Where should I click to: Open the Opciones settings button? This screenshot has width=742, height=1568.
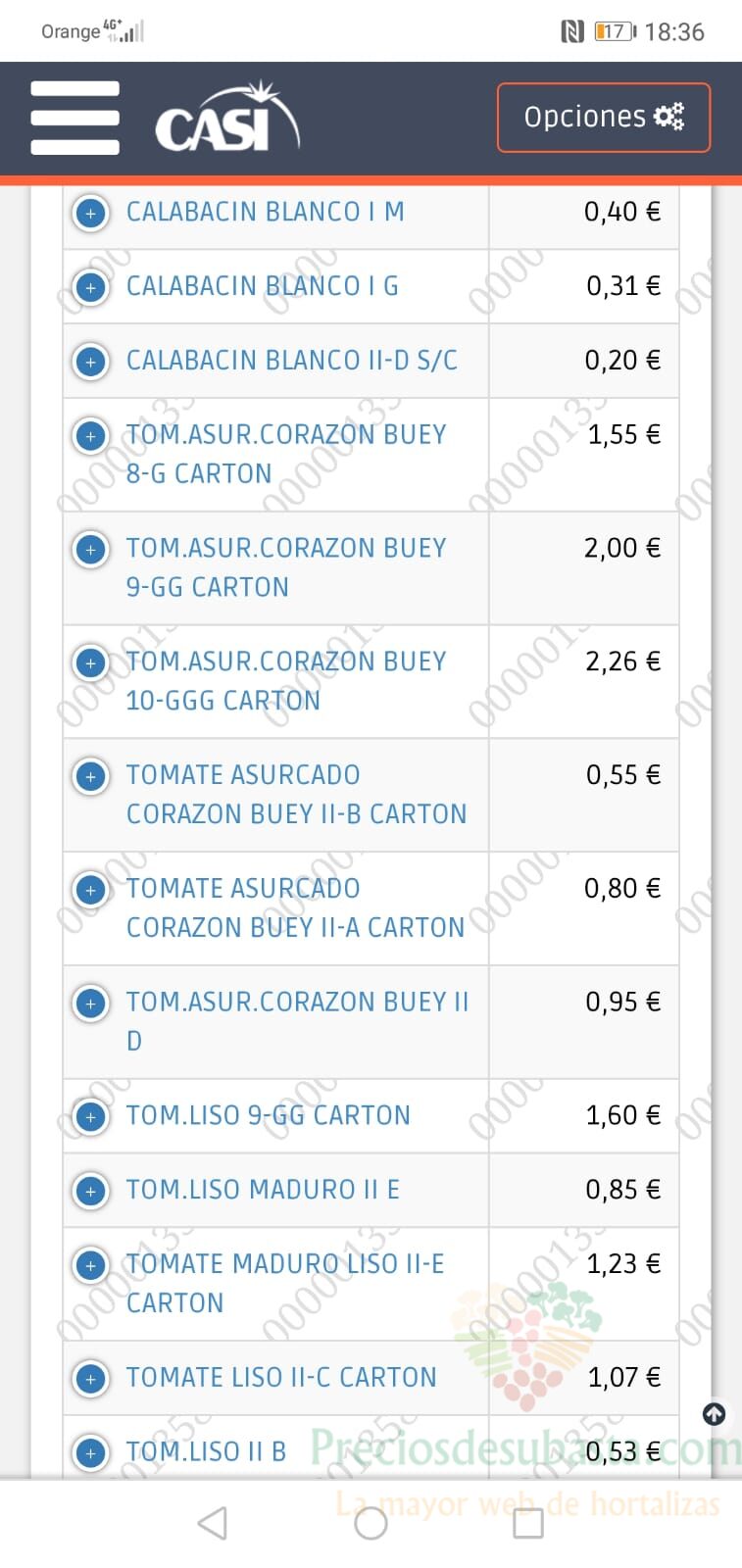tap(604, 118)
